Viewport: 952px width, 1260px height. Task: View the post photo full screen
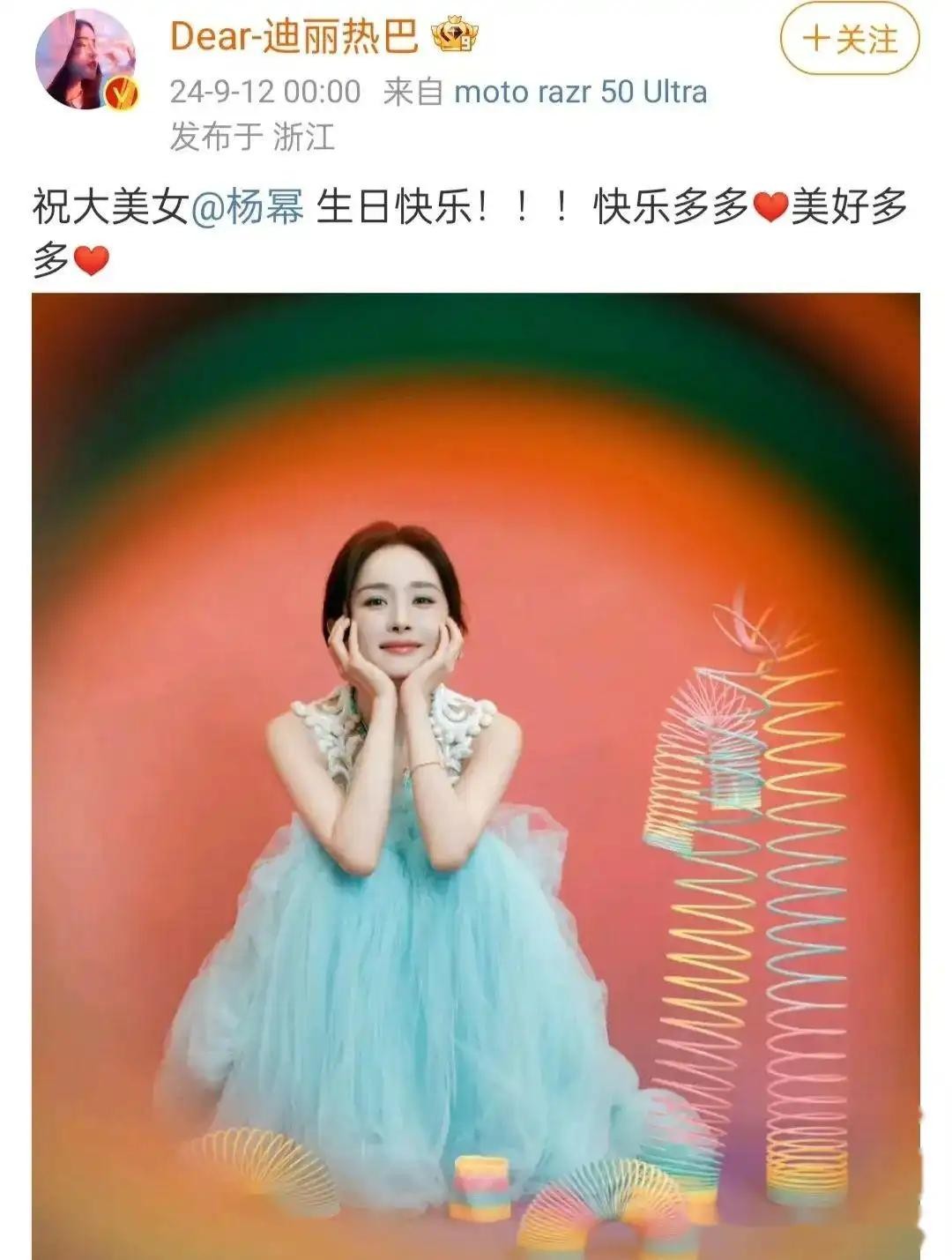476,776
